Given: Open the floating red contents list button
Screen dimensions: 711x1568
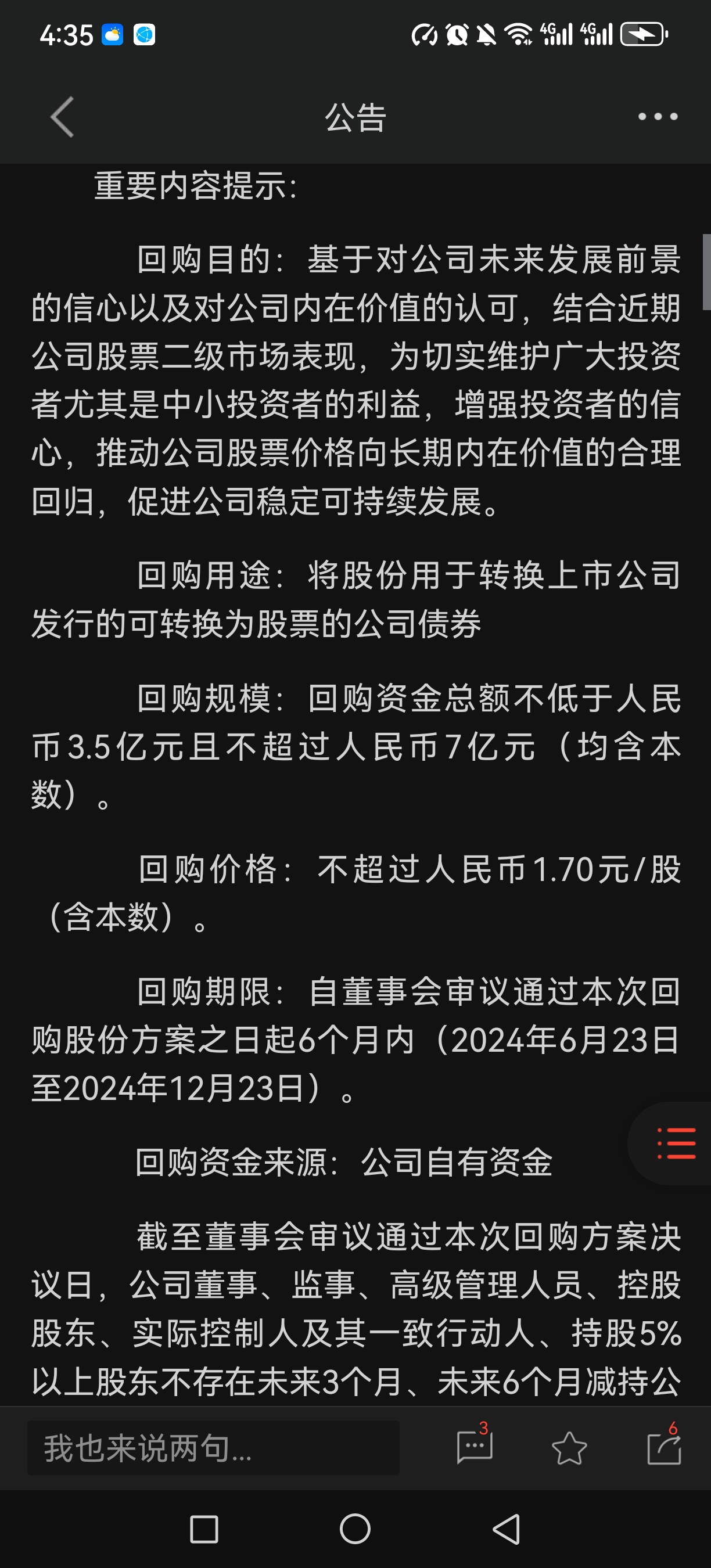Looking at the screenshot, I should 676,1143.
